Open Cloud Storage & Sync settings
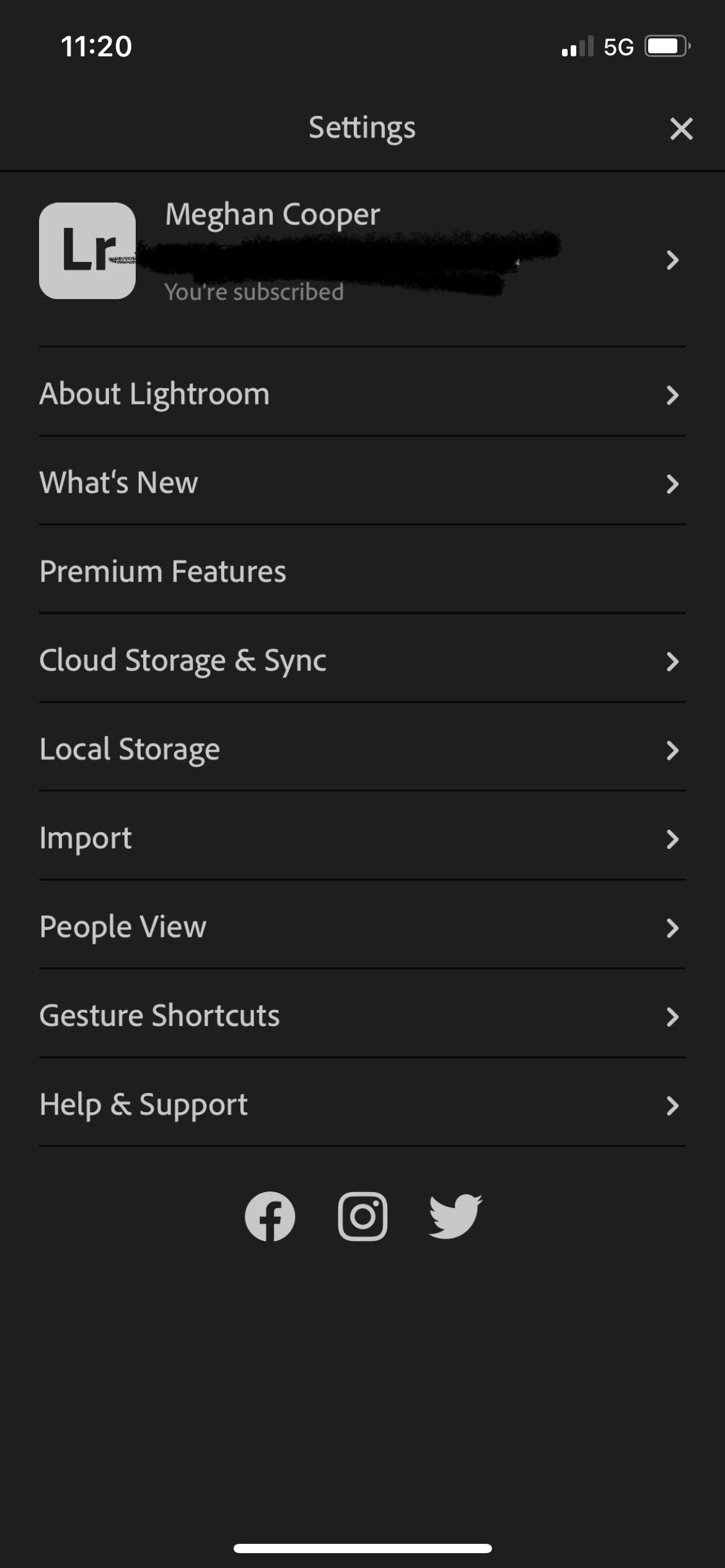 [362, 660]
